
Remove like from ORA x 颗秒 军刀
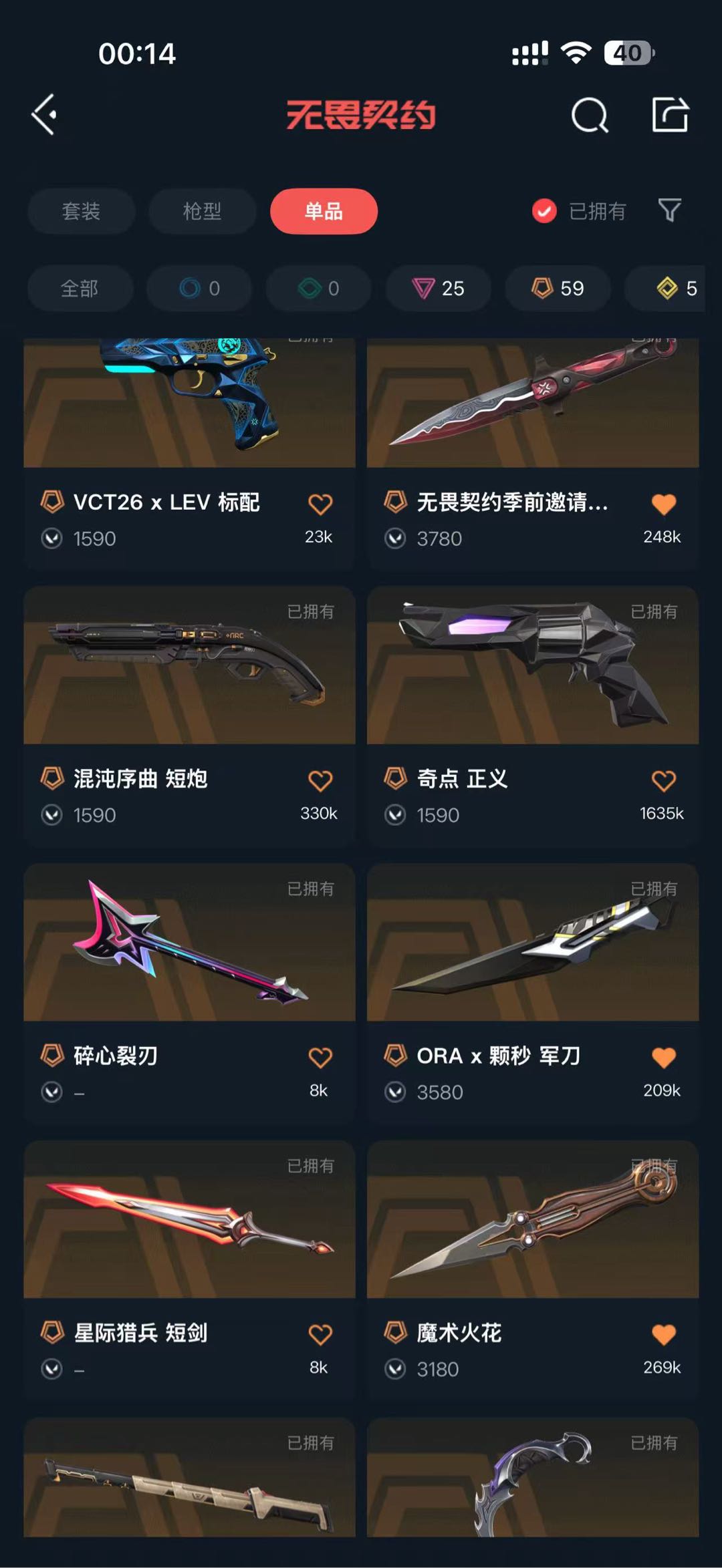pos(663,1058)
